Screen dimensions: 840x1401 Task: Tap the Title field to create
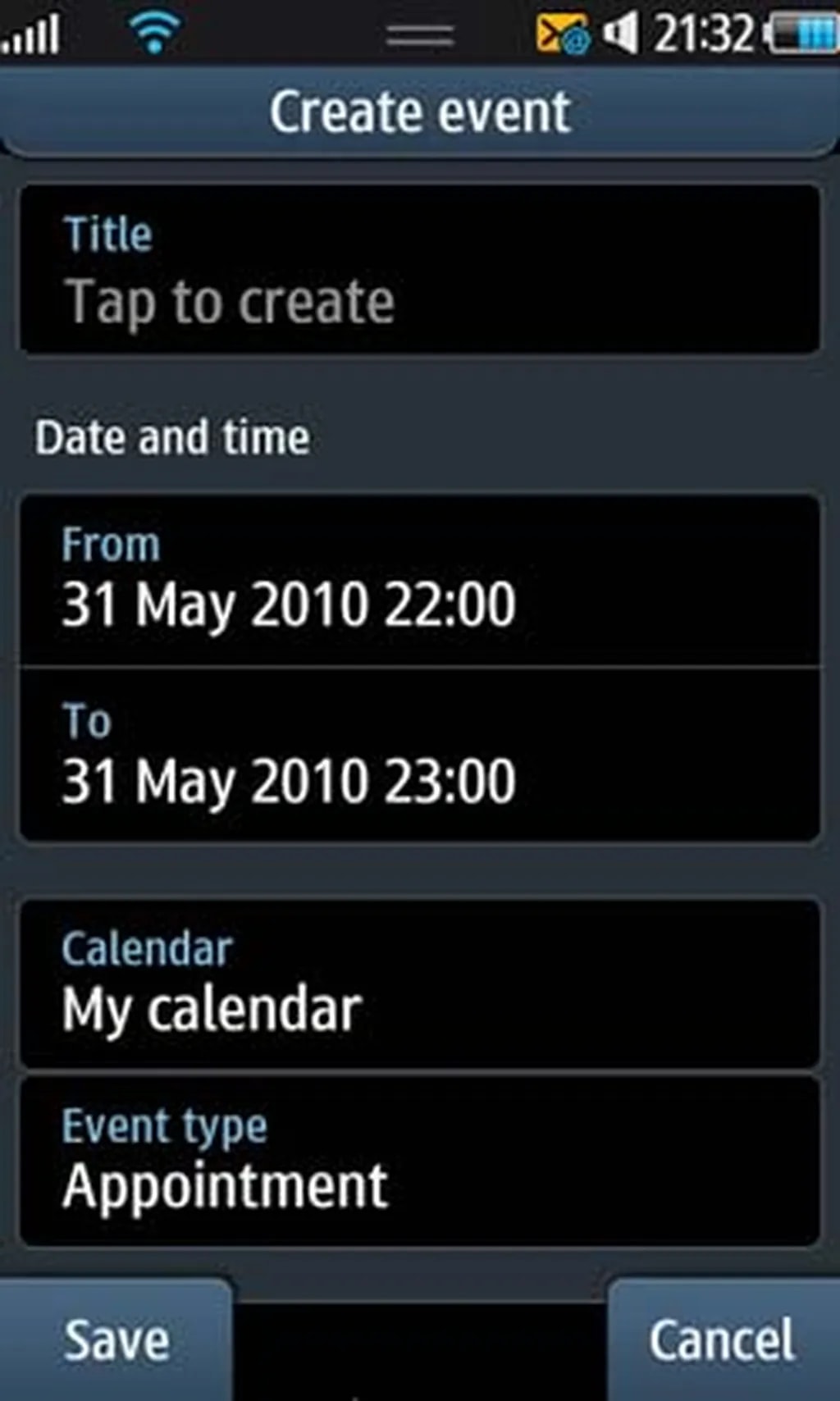pyautogui.click(x=419, y=271)
